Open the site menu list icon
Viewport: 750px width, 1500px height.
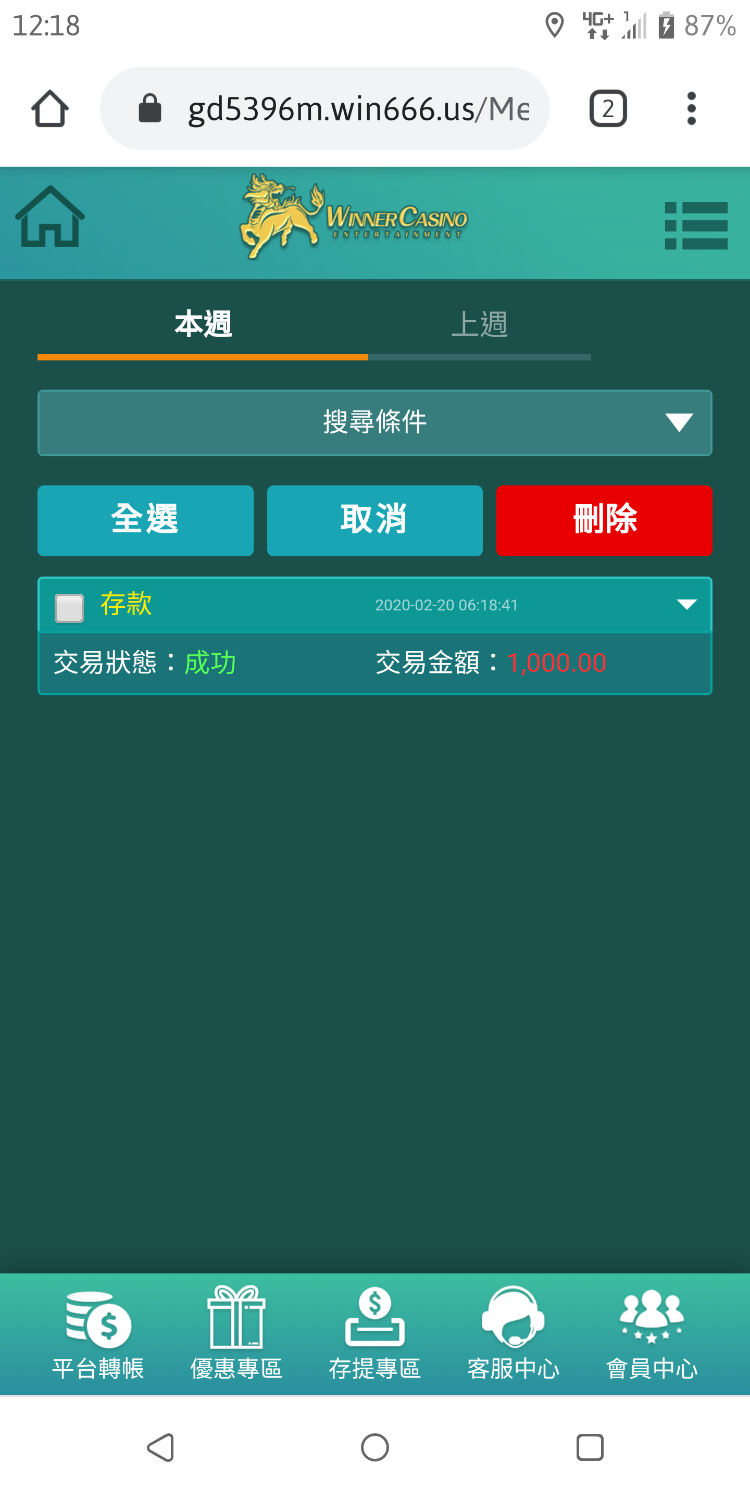click(x=696, y=226)
